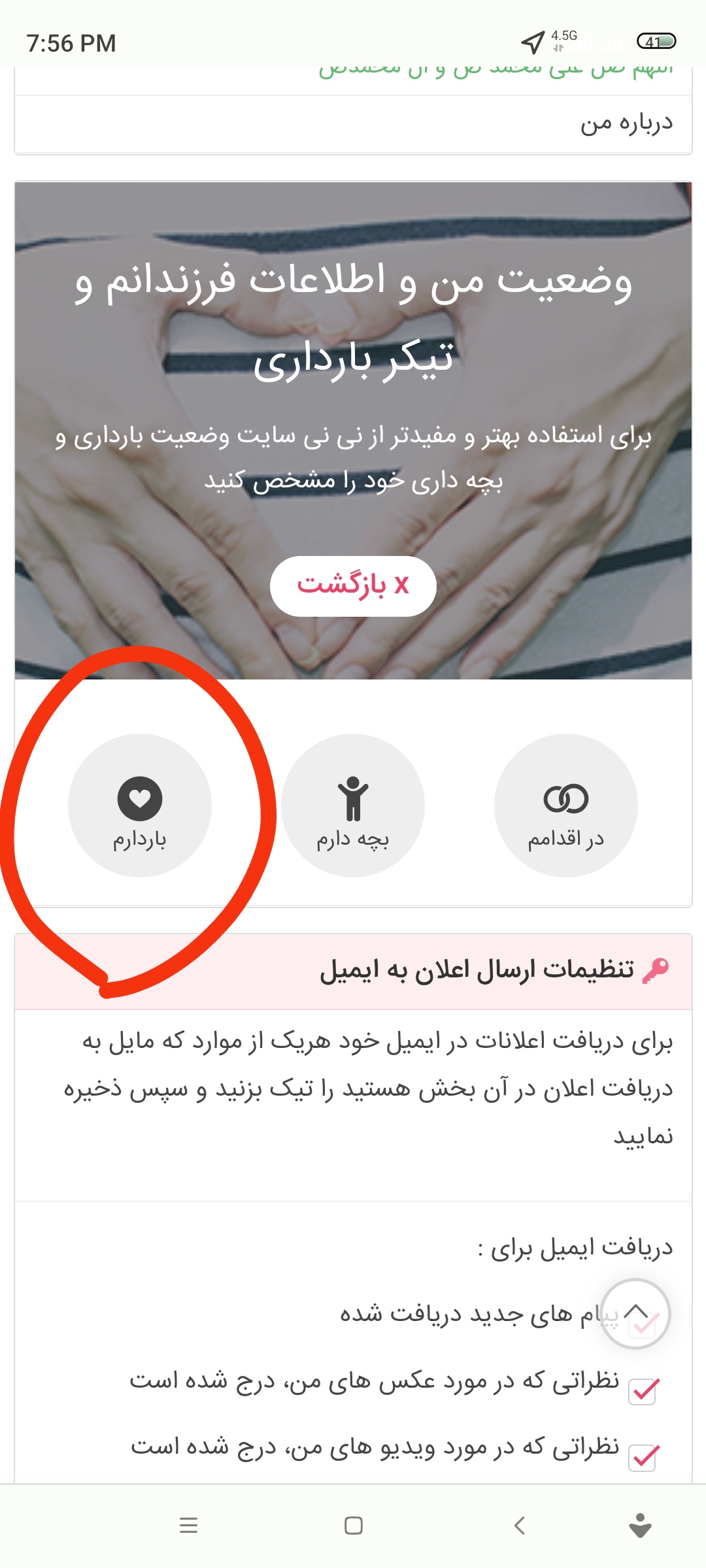The width and height of the screenshot is (706, 1568).
Task: Choose the بچه دارم (have a child) option
Action: click(x=353, y=806)
